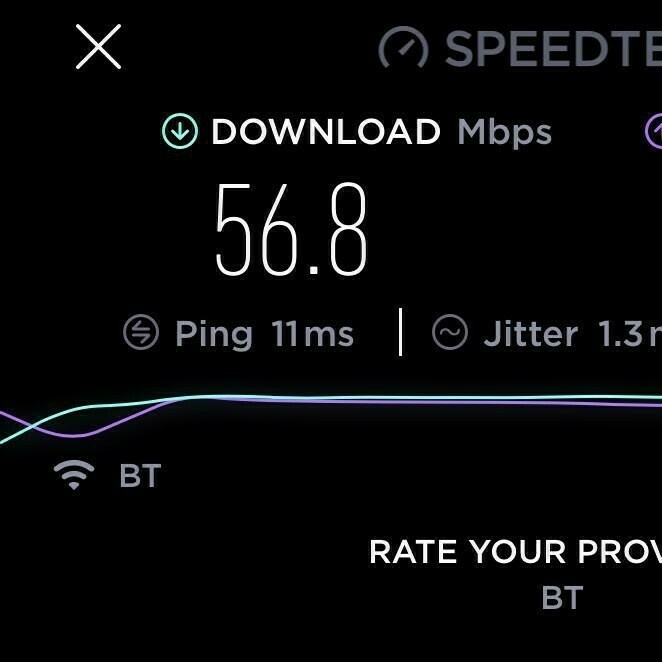The height and width of the screenshot is (662, 662).
Task: Close the speed test results screen
Action: [98, 47]
